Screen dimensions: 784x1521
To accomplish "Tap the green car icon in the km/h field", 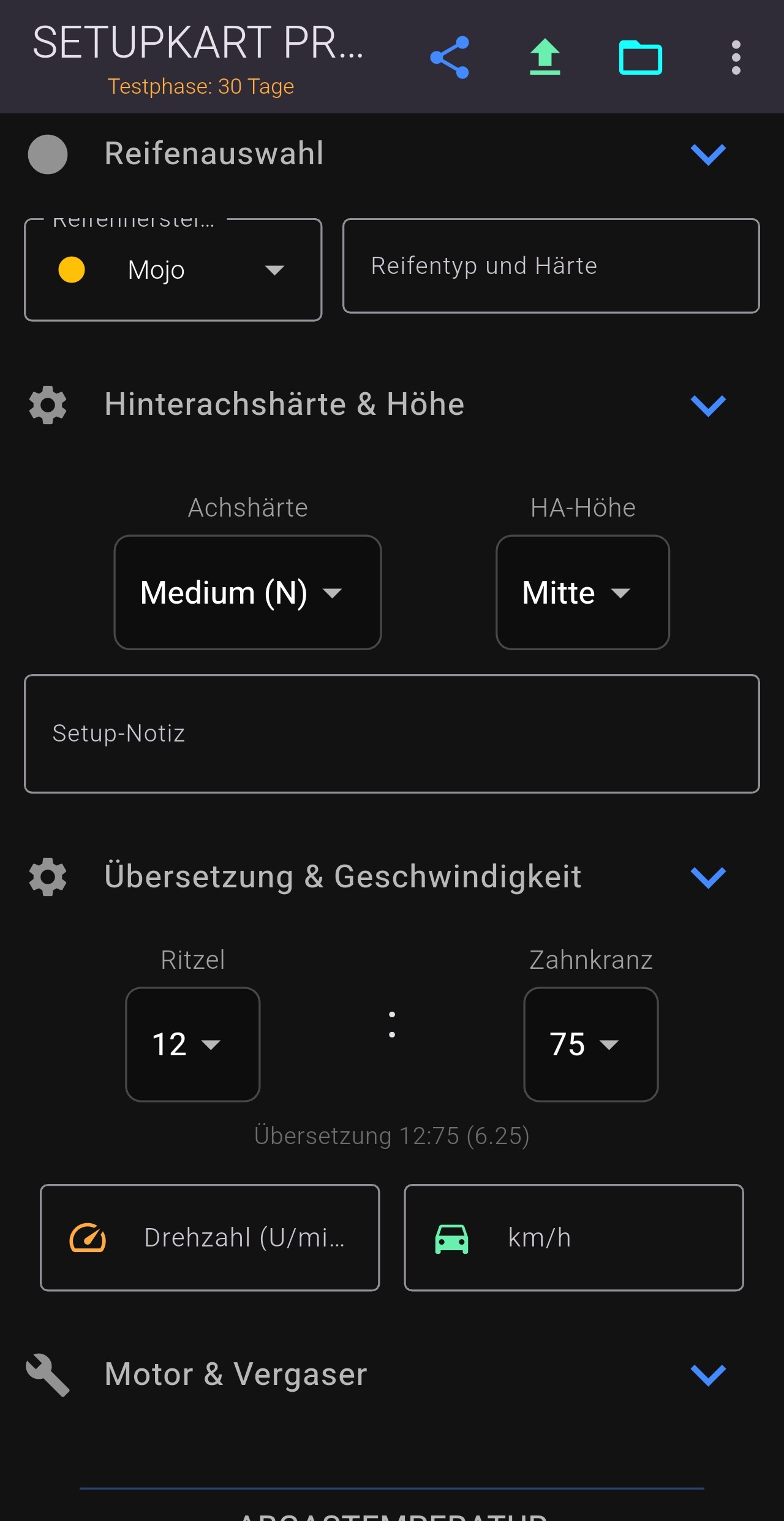I will point(451,1237).
